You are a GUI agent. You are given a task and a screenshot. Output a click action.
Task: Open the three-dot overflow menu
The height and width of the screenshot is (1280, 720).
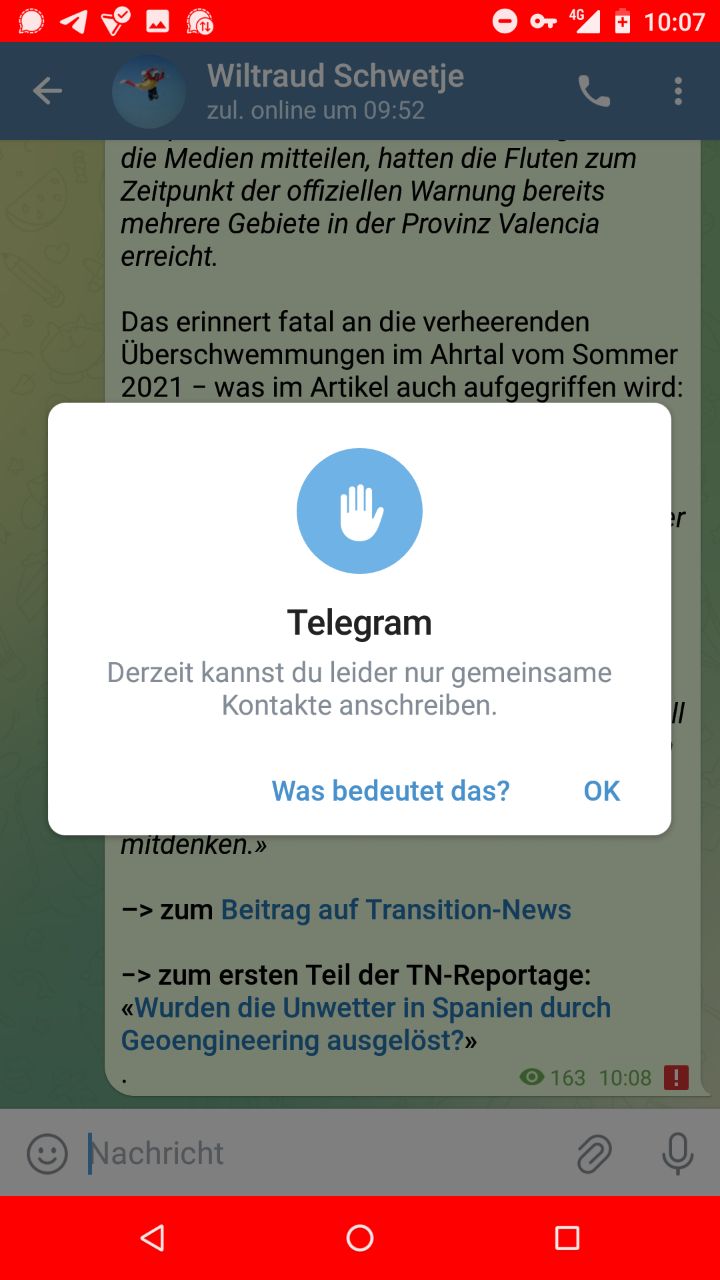point(678,92)
